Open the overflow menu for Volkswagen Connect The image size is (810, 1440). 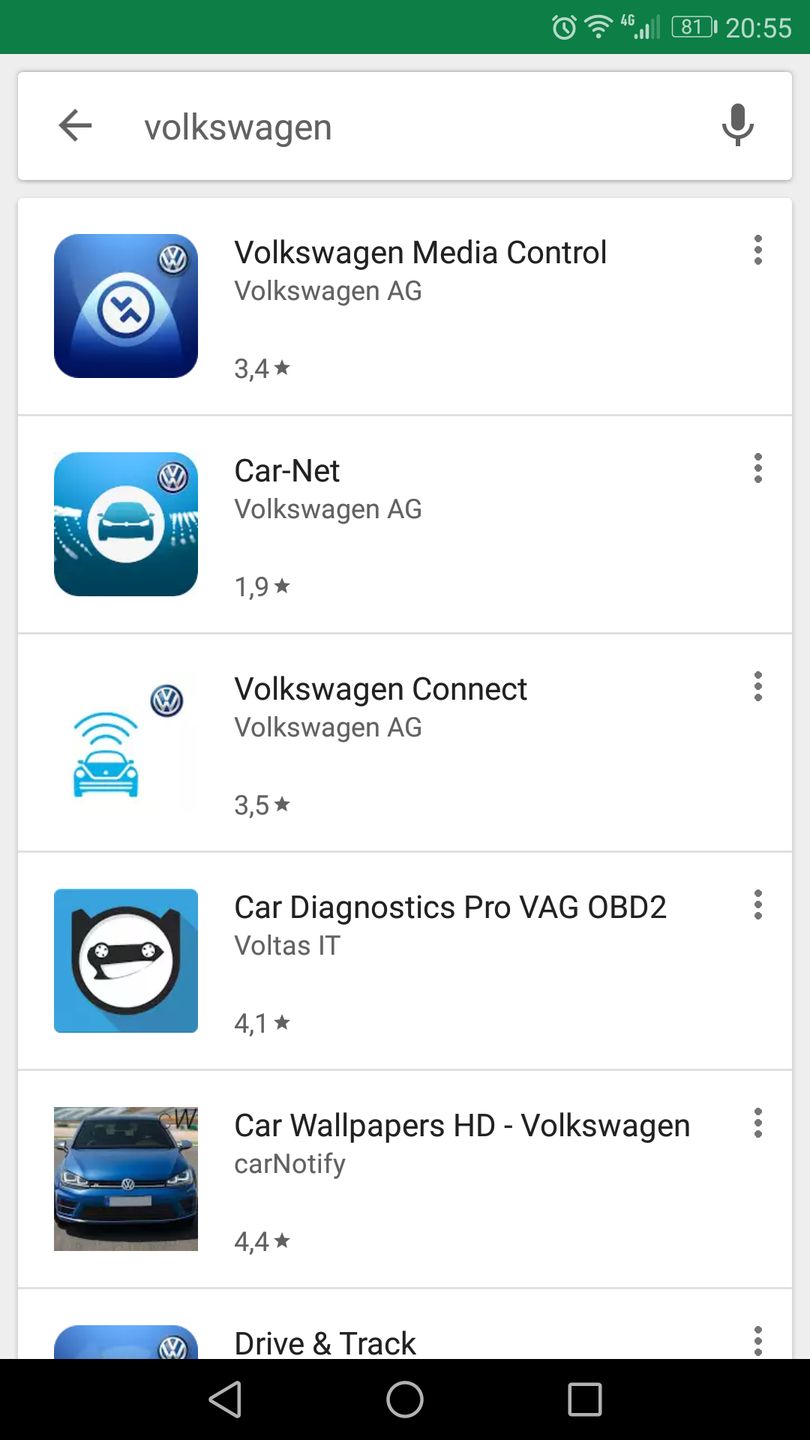(x=758, y=686)
